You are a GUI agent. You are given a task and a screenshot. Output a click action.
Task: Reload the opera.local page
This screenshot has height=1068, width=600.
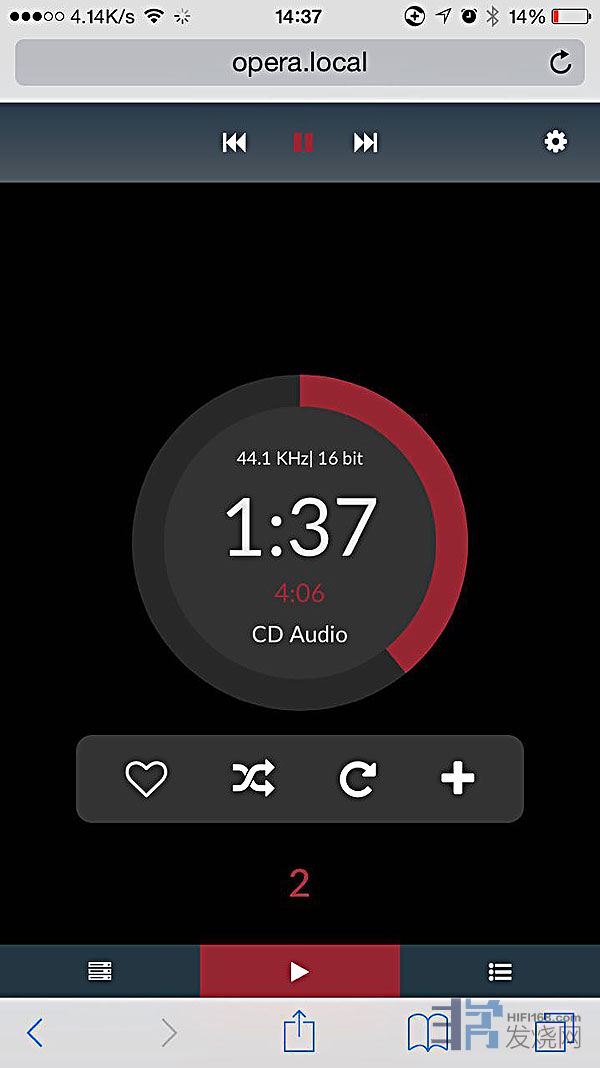point(561,63)
